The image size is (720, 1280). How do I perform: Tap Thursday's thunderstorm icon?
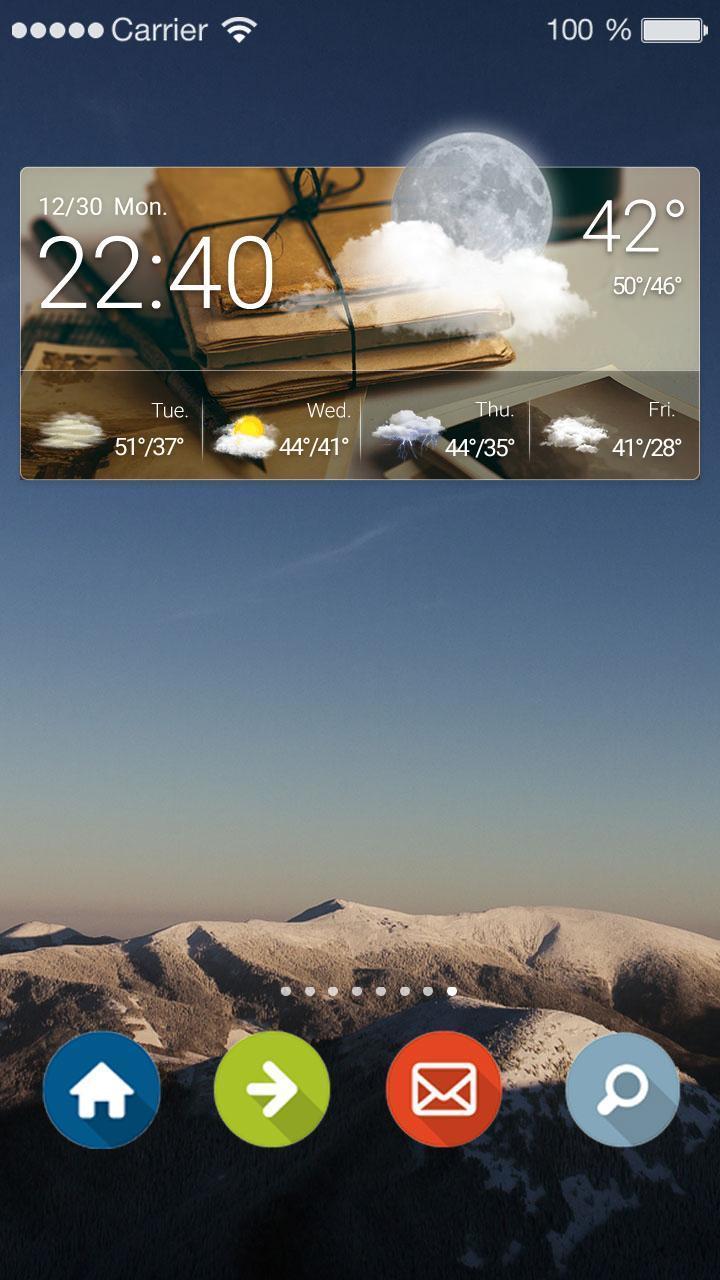tap(410, 428)
